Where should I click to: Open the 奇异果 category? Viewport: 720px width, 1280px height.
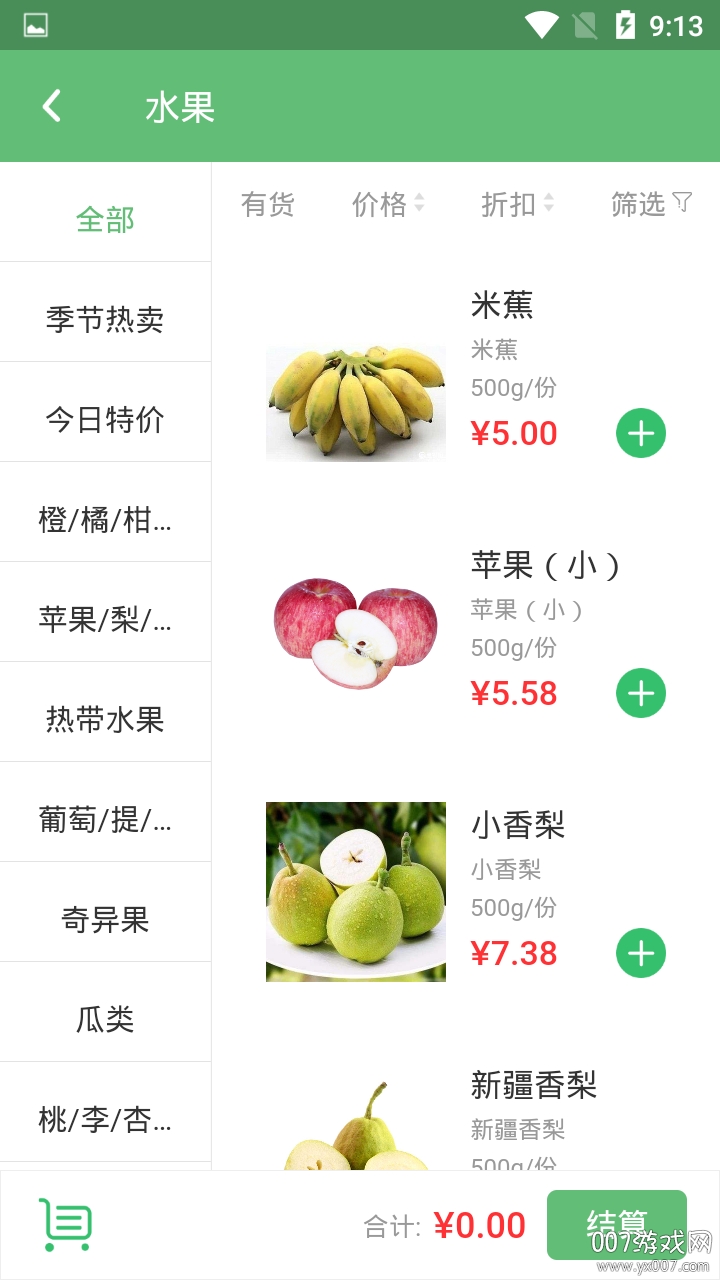coord(105,919)
